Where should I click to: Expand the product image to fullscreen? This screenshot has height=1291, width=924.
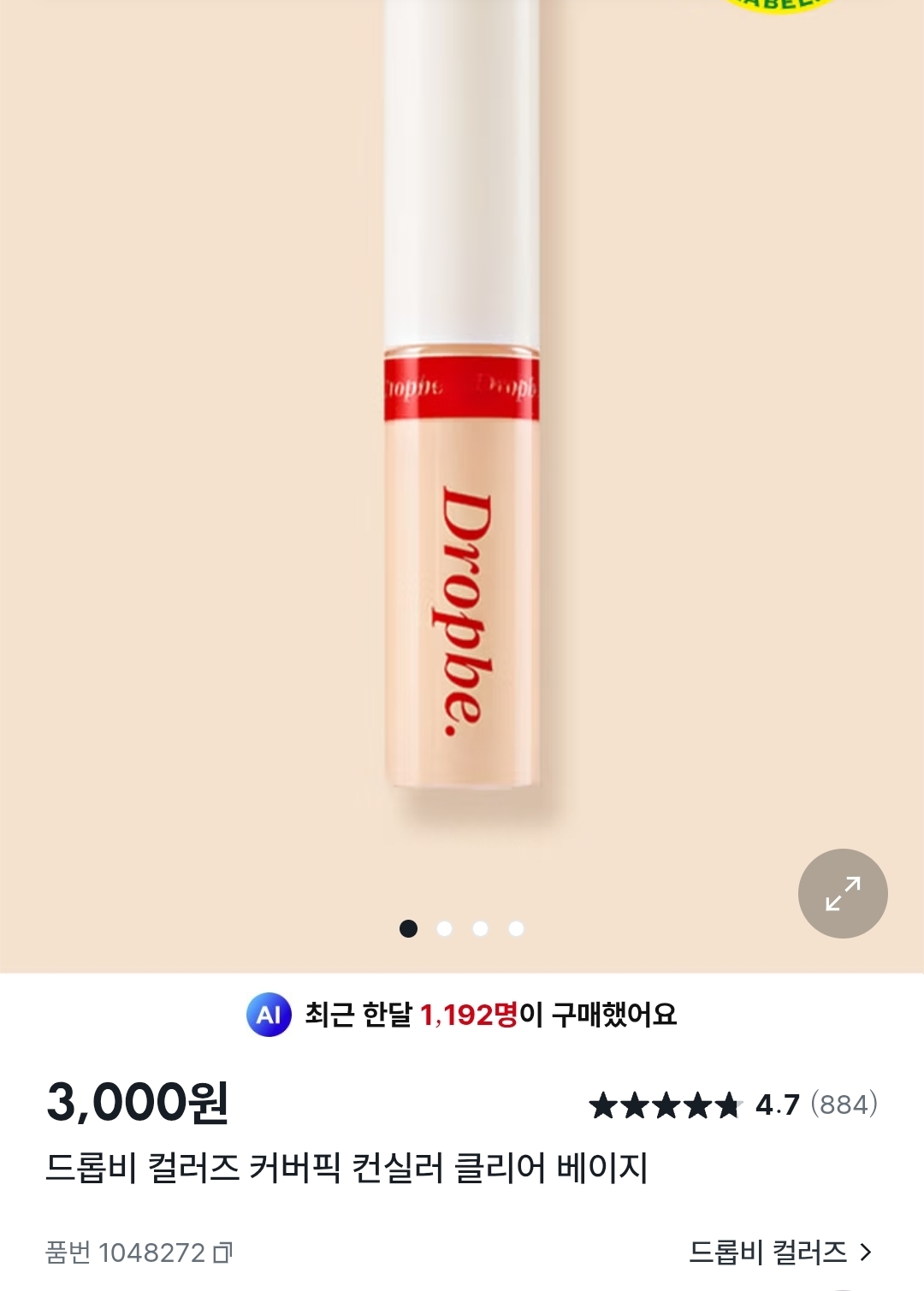pyautogui.click(x=842, y=893)
